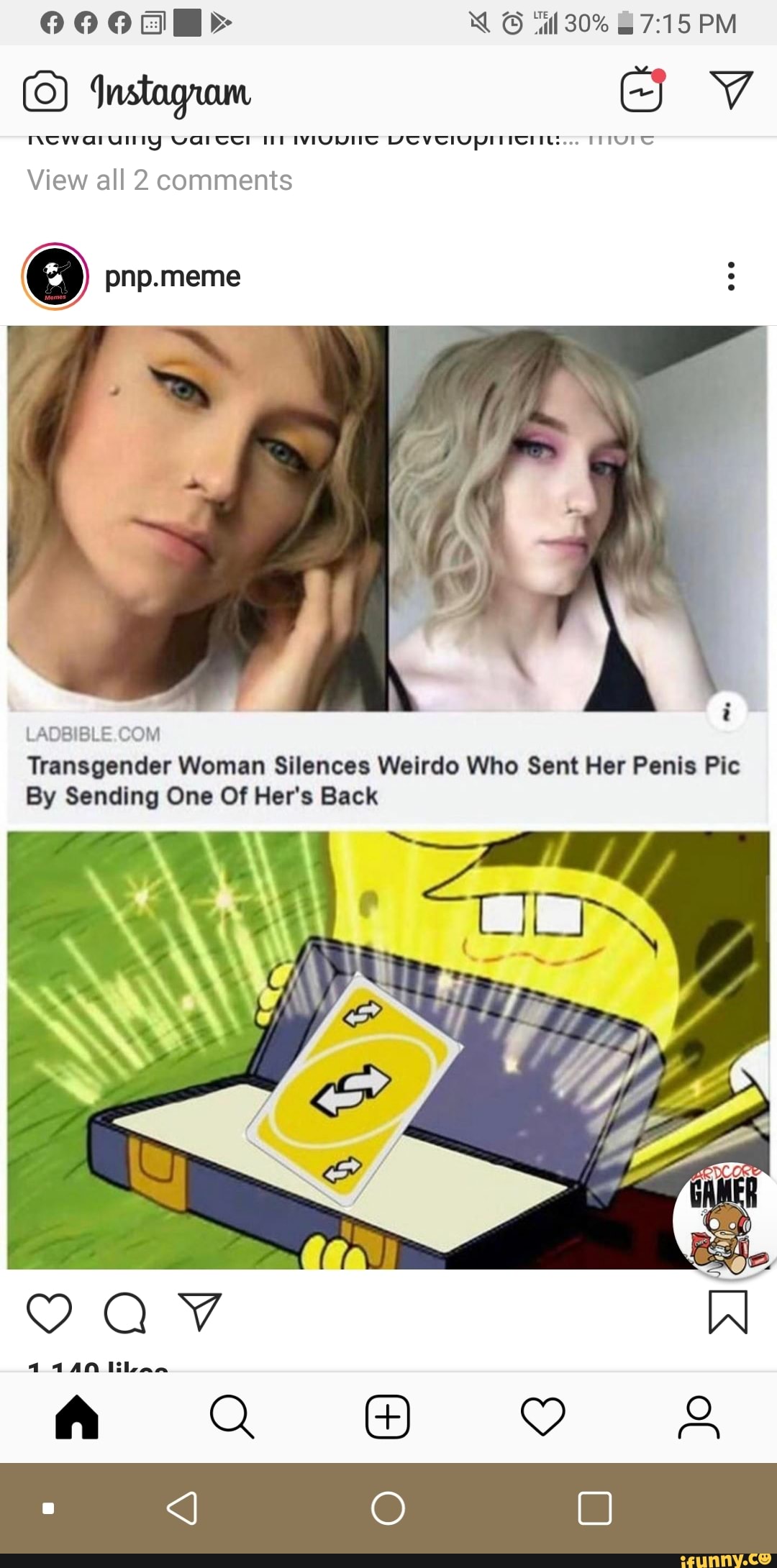The height and width of the screenshot is (1568, 777).
Task: Create a new post
Action: [388, 1417]
